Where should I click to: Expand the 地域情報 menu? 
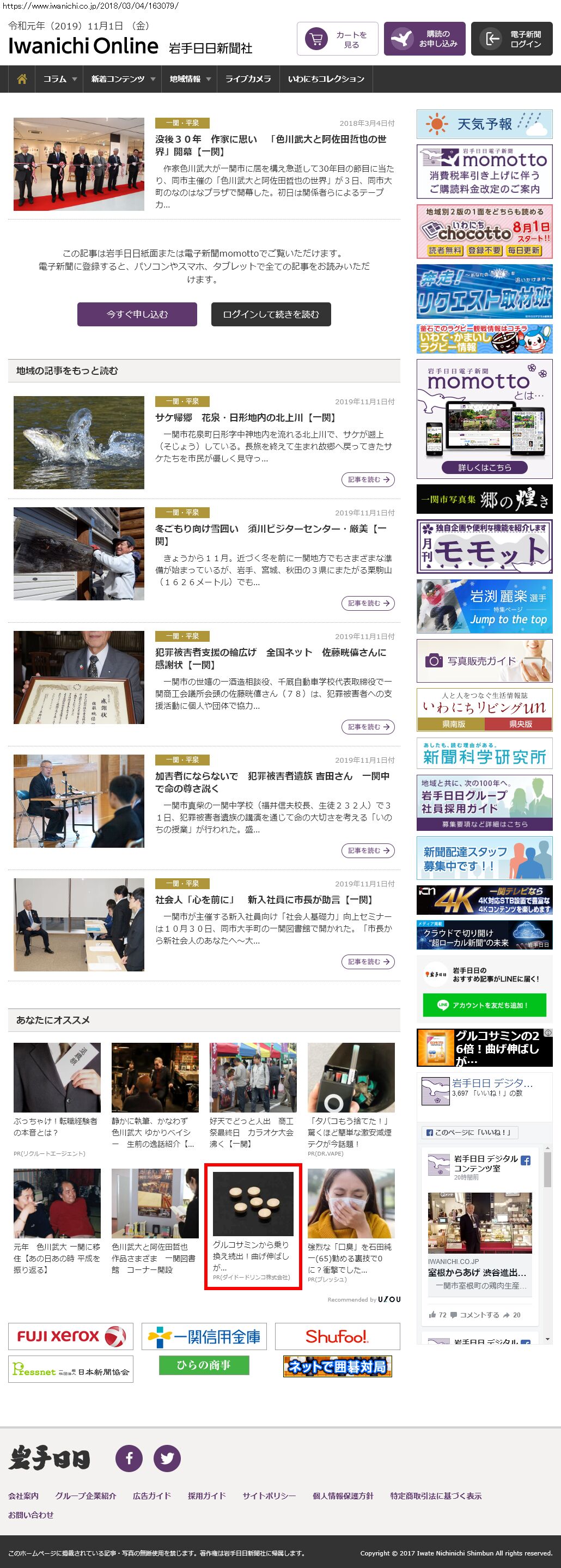pos(189,79)
